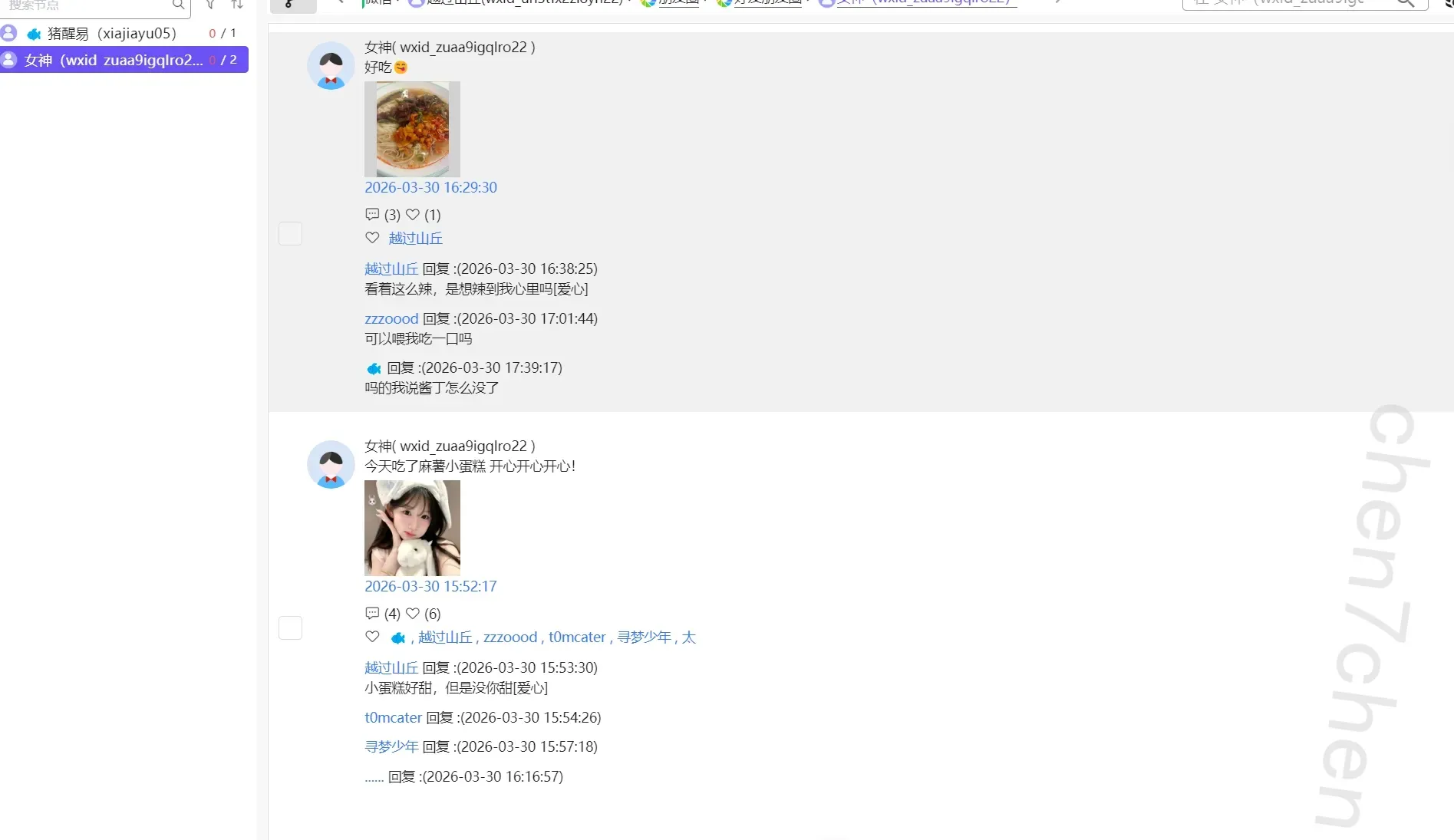1454x840 pixels.
Task: Open 越过山丘 in the 好吃 post's likes
Action: point(415,238)
